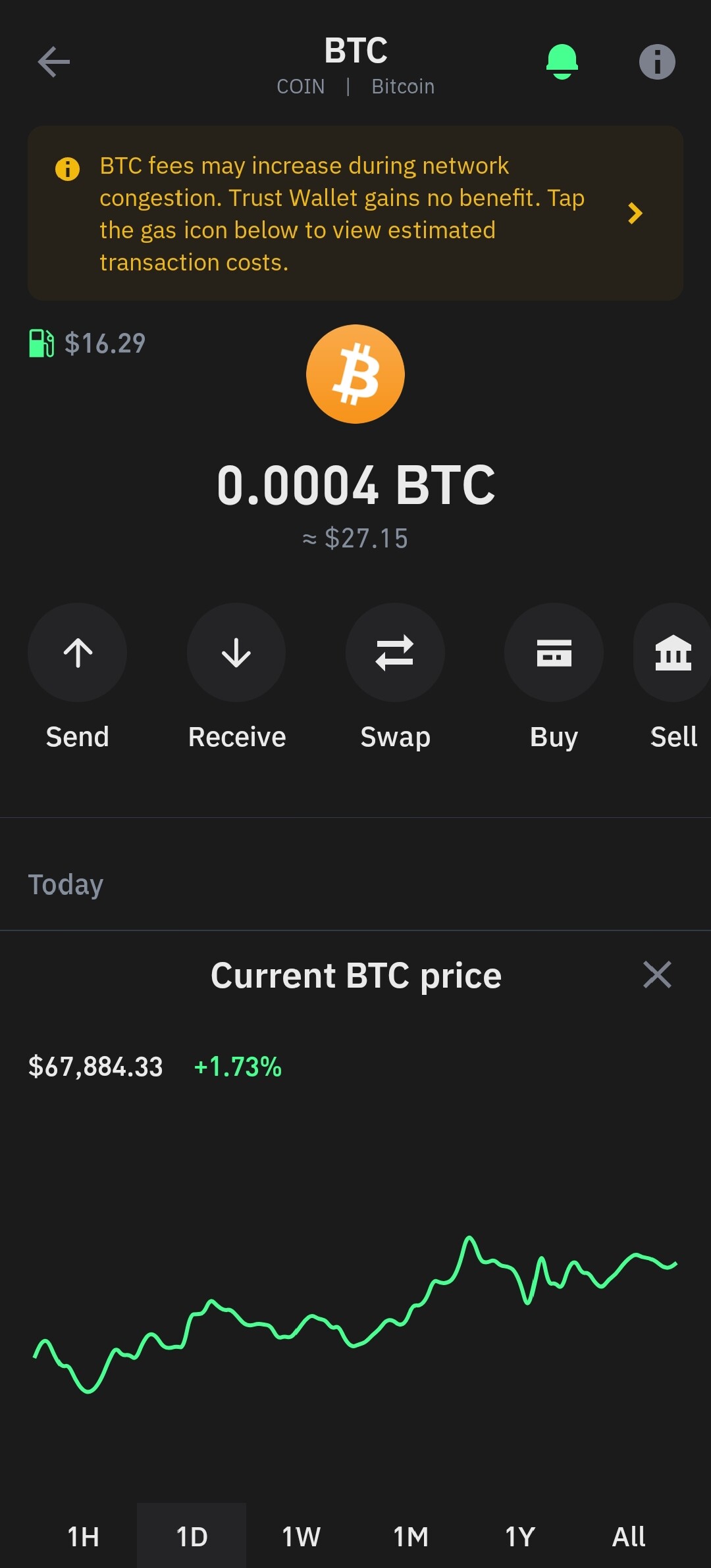711x1568 pixels.
Task: Open the Bitcoin info icon
Action: (657, 62)
